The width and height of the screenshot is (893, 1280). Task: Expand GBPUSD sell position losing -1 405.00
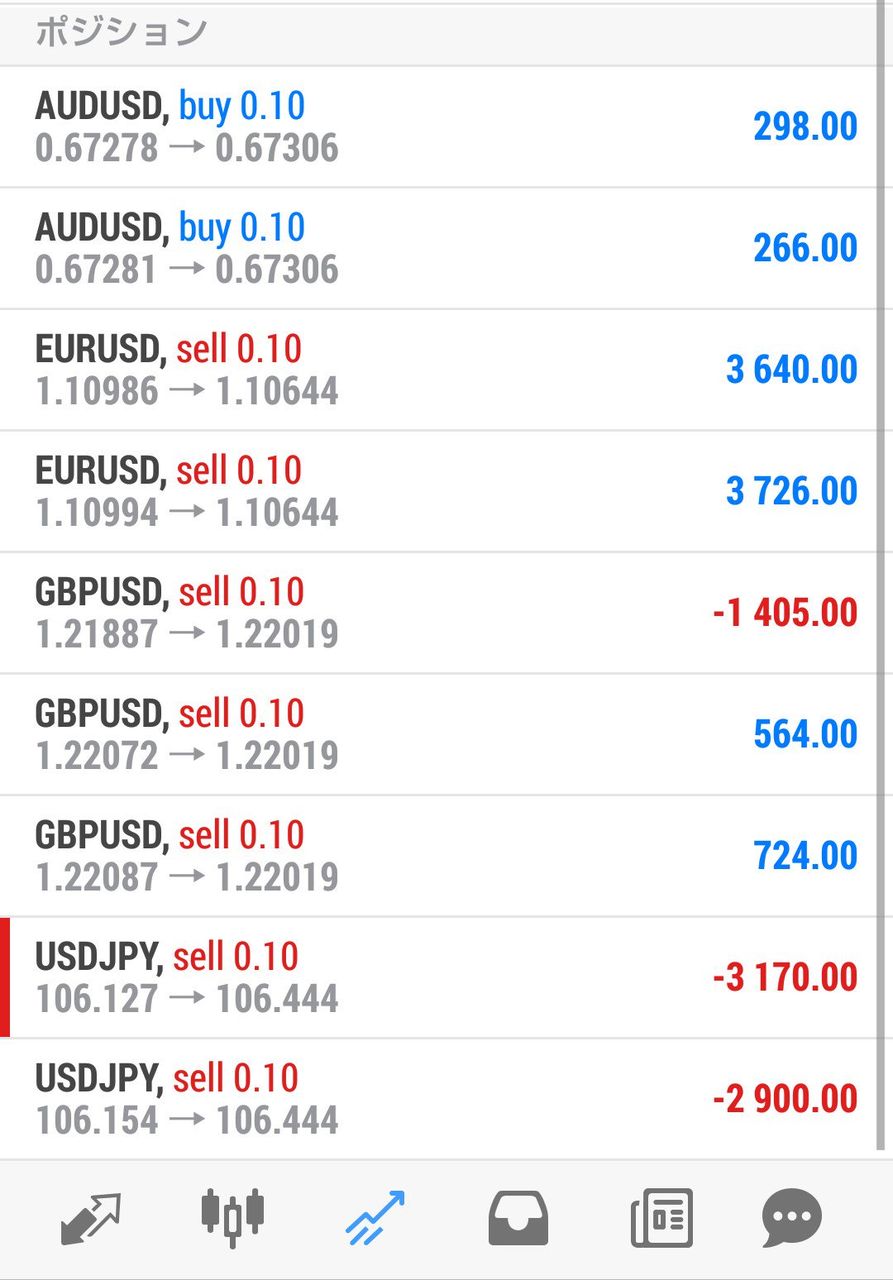click(x=440, y=613)
